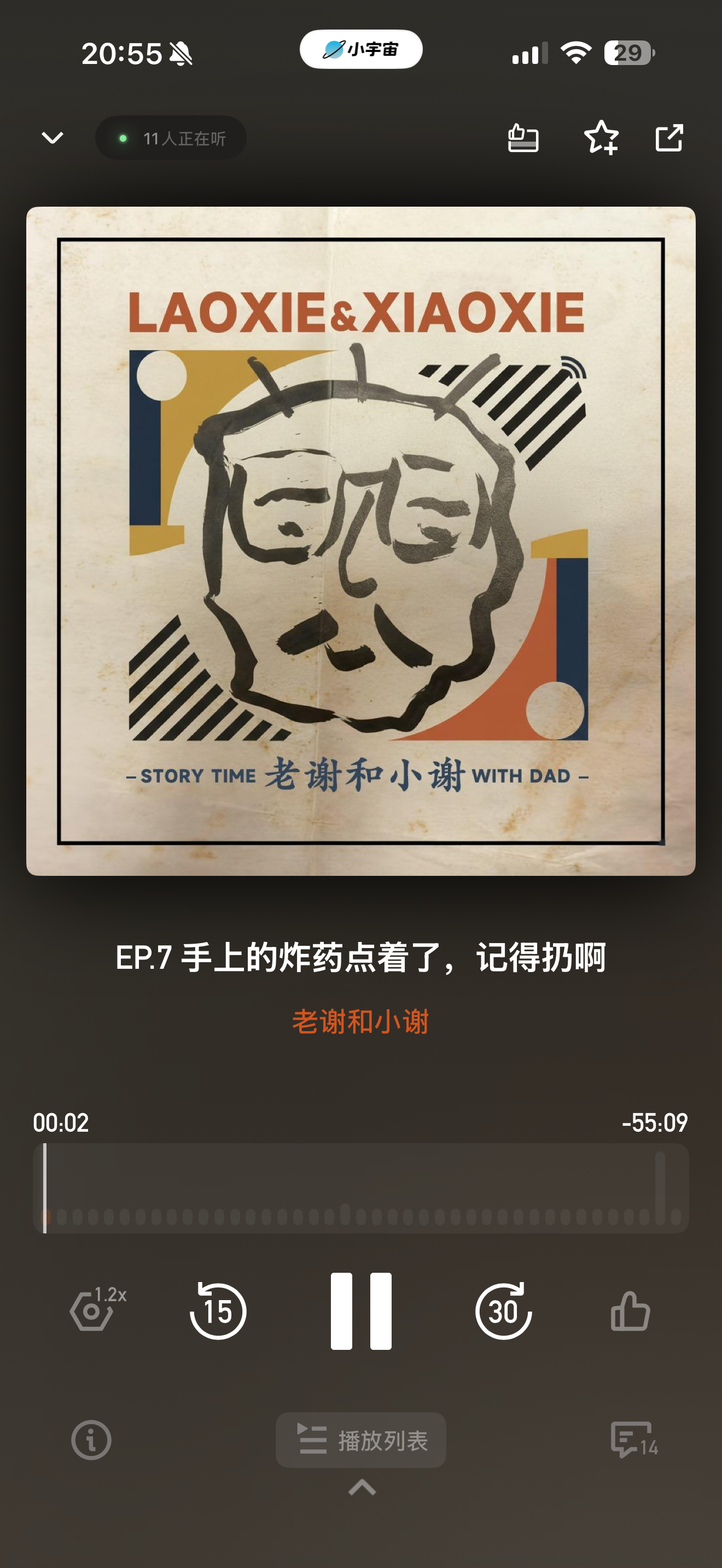Viewport: 722px width, 1568px height.
Task: Open the 播放列表 playlist
Action: (x=361, y=1440)
